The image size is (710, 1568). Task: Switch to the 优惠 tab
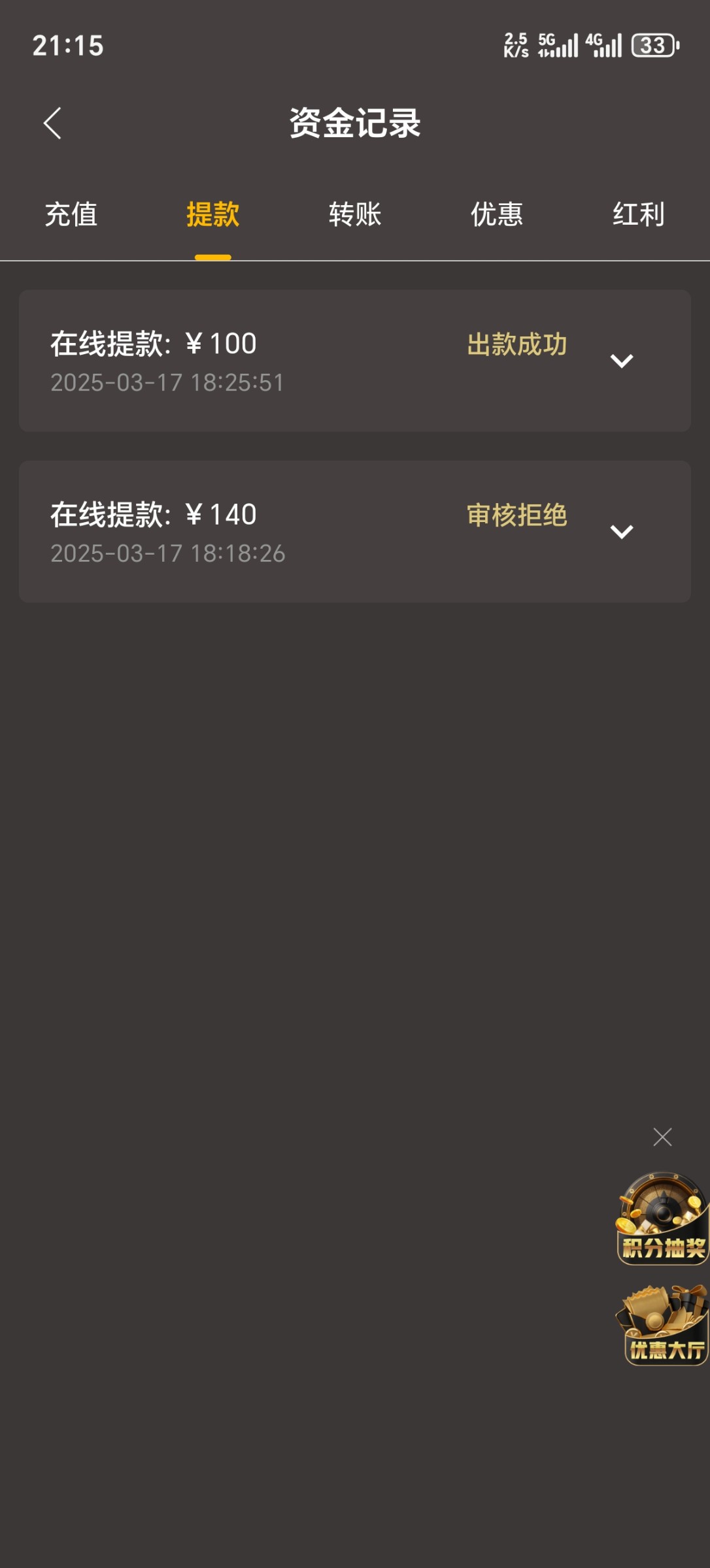click(x=497, y=214)
